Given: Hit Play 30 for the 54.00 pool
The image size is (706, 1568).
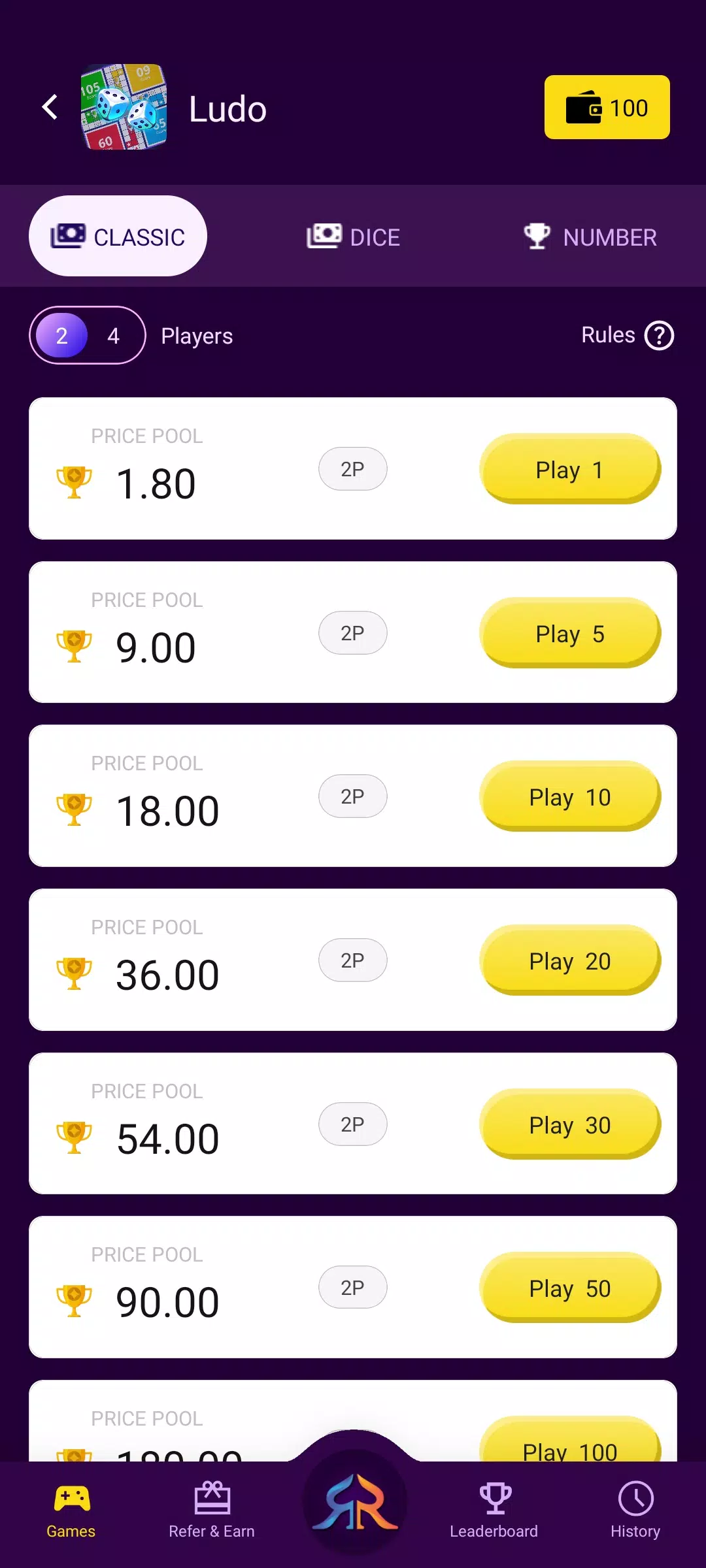Looking at the screenshot, I should point(569,1124).
